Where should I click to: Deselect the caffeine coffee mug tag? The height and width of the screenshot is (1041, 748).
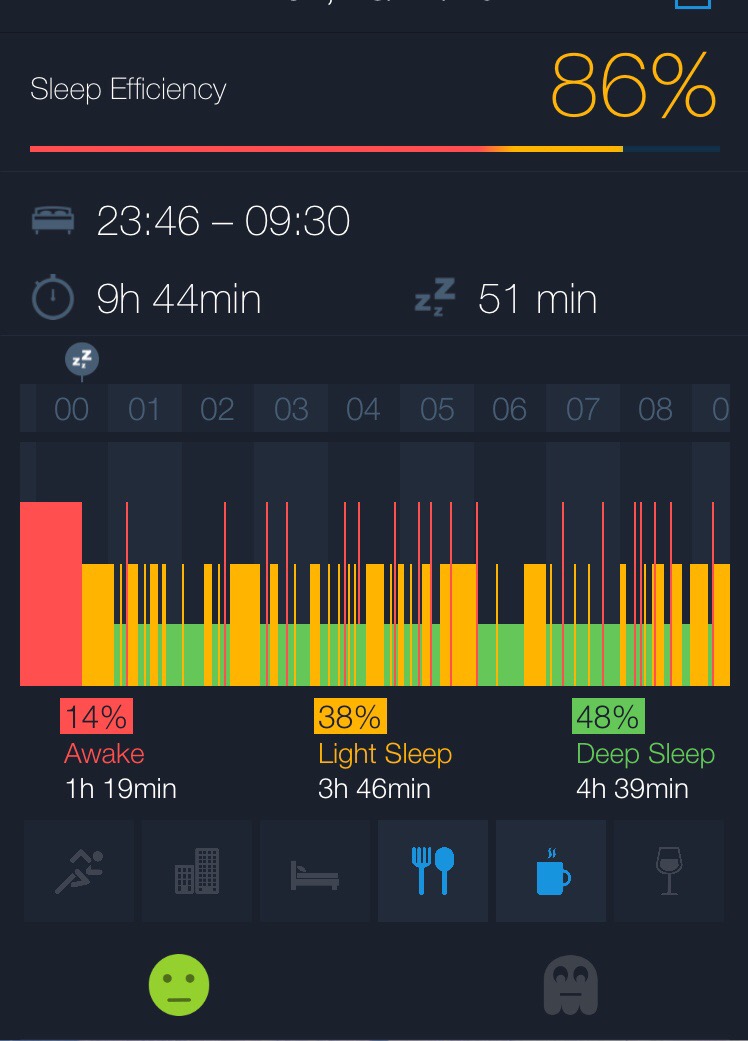point(551,871)
